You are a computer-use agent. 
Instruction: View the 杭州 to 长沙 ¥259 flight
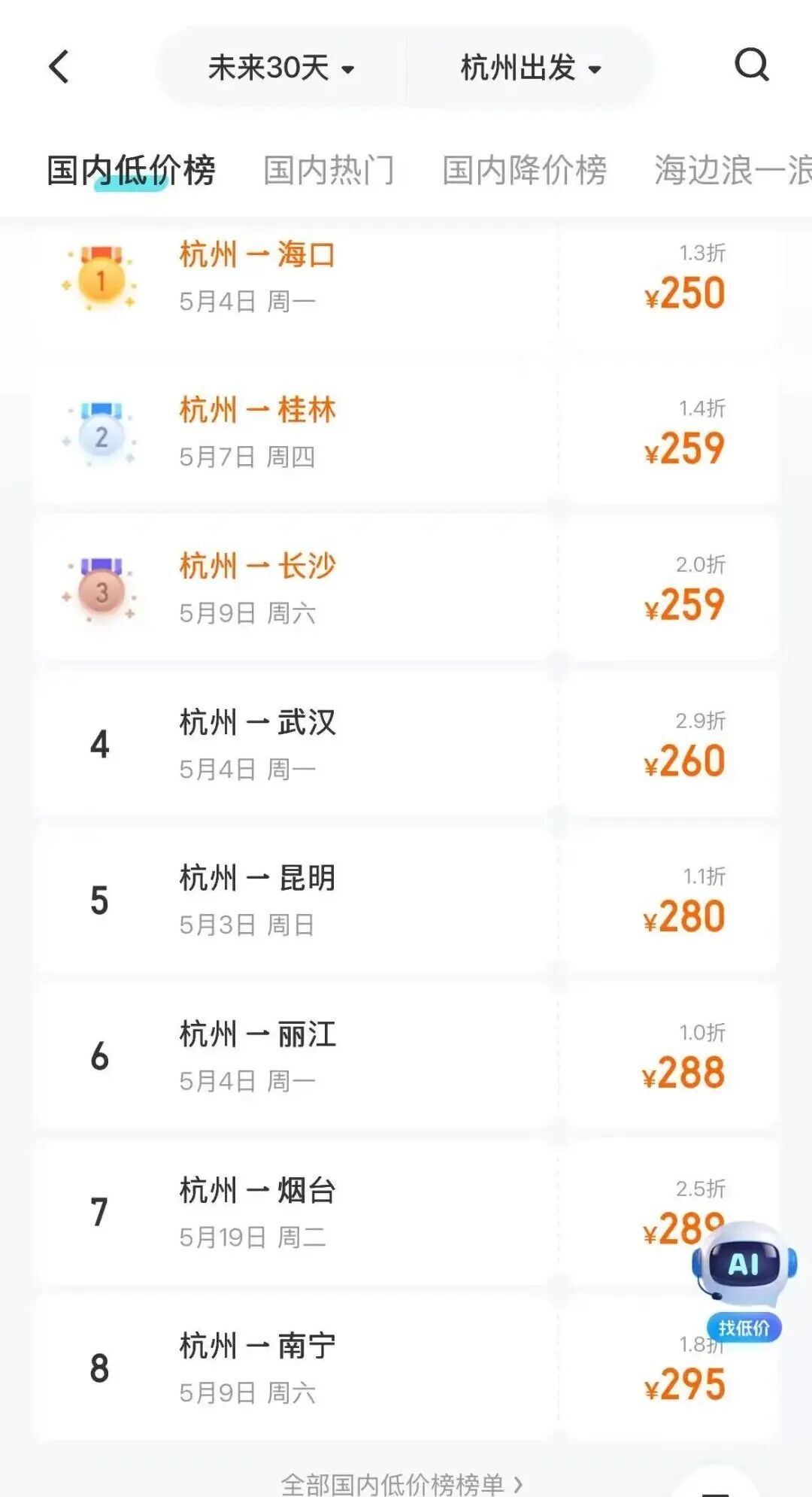(x=406, y=589)
